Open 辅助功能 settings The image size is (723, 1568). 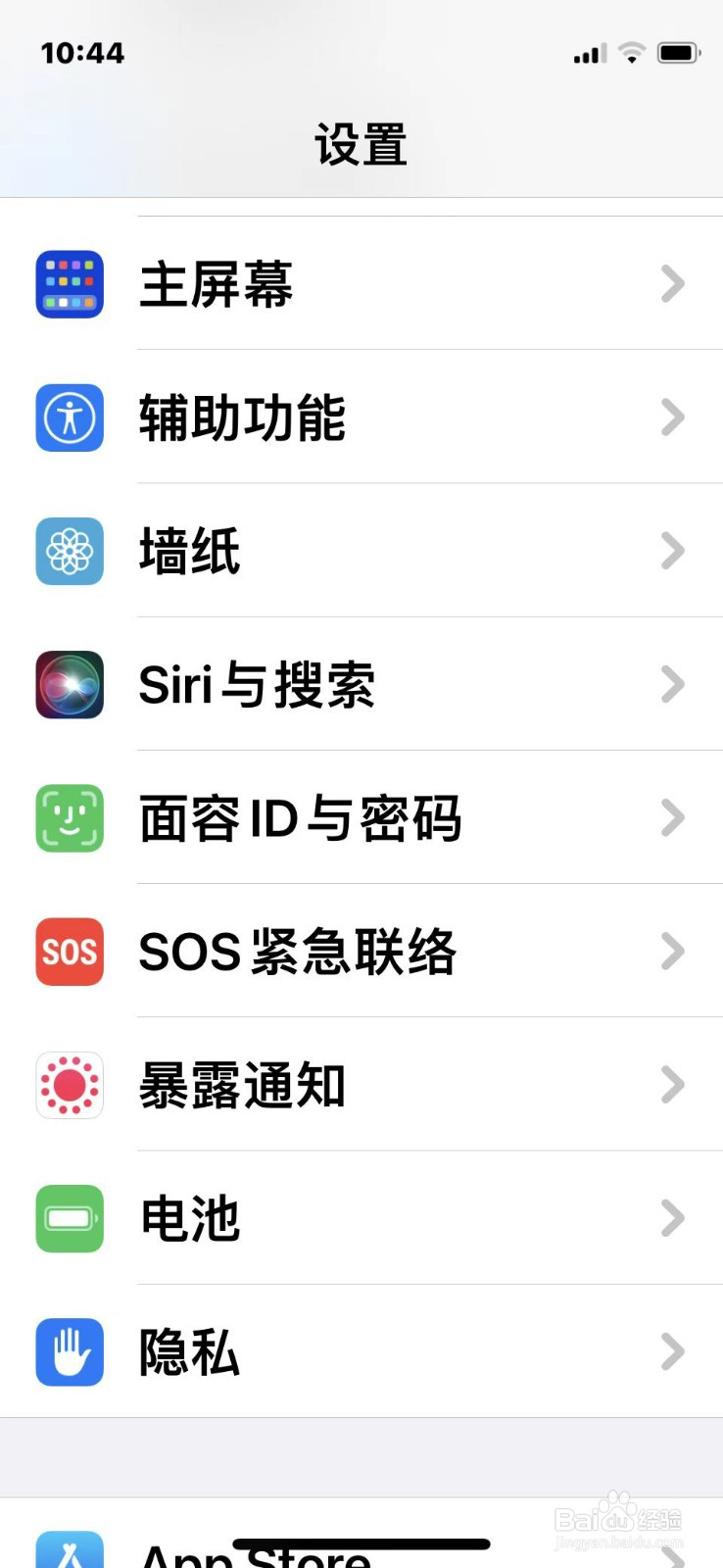point(361,417)
